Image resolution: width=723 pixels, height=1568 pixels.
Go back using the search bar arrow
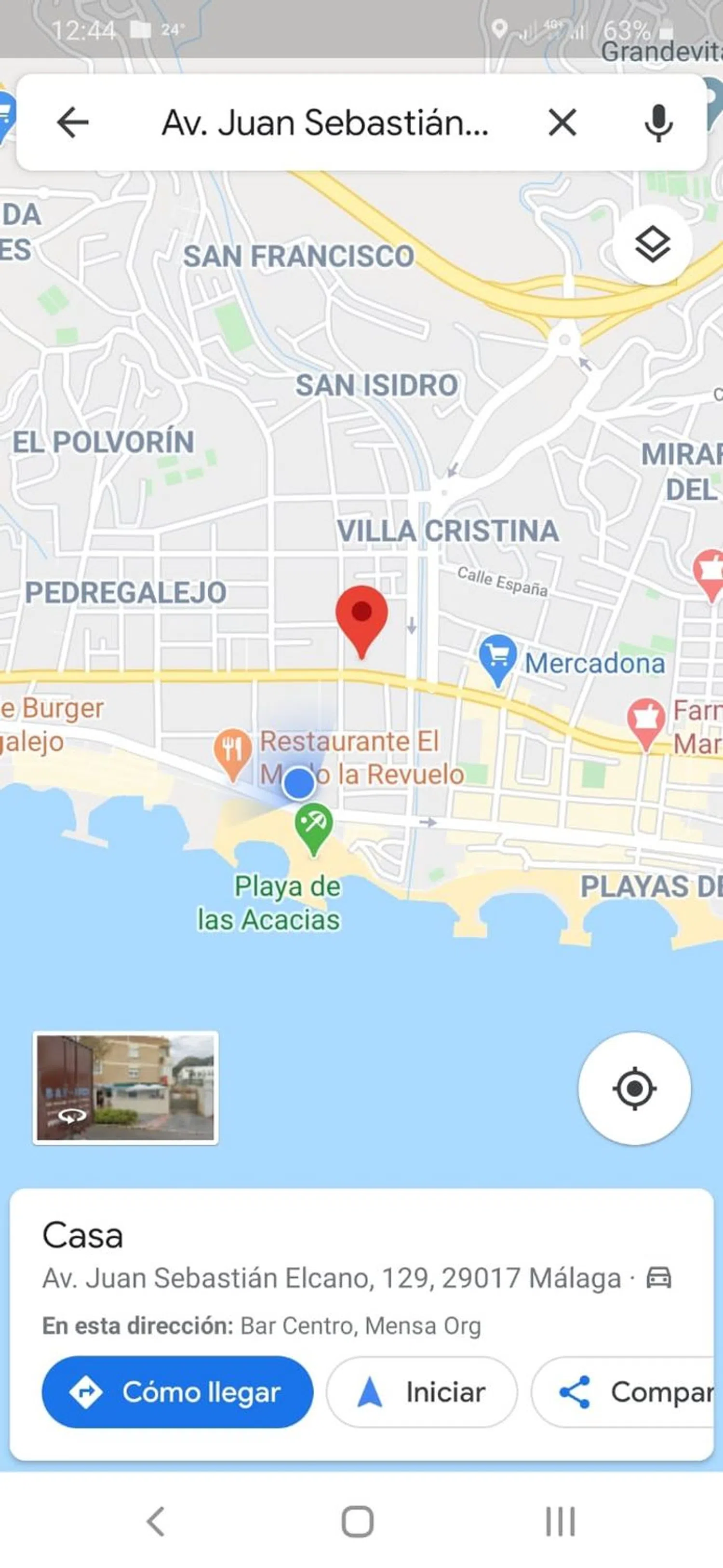[x=73, y=123]
